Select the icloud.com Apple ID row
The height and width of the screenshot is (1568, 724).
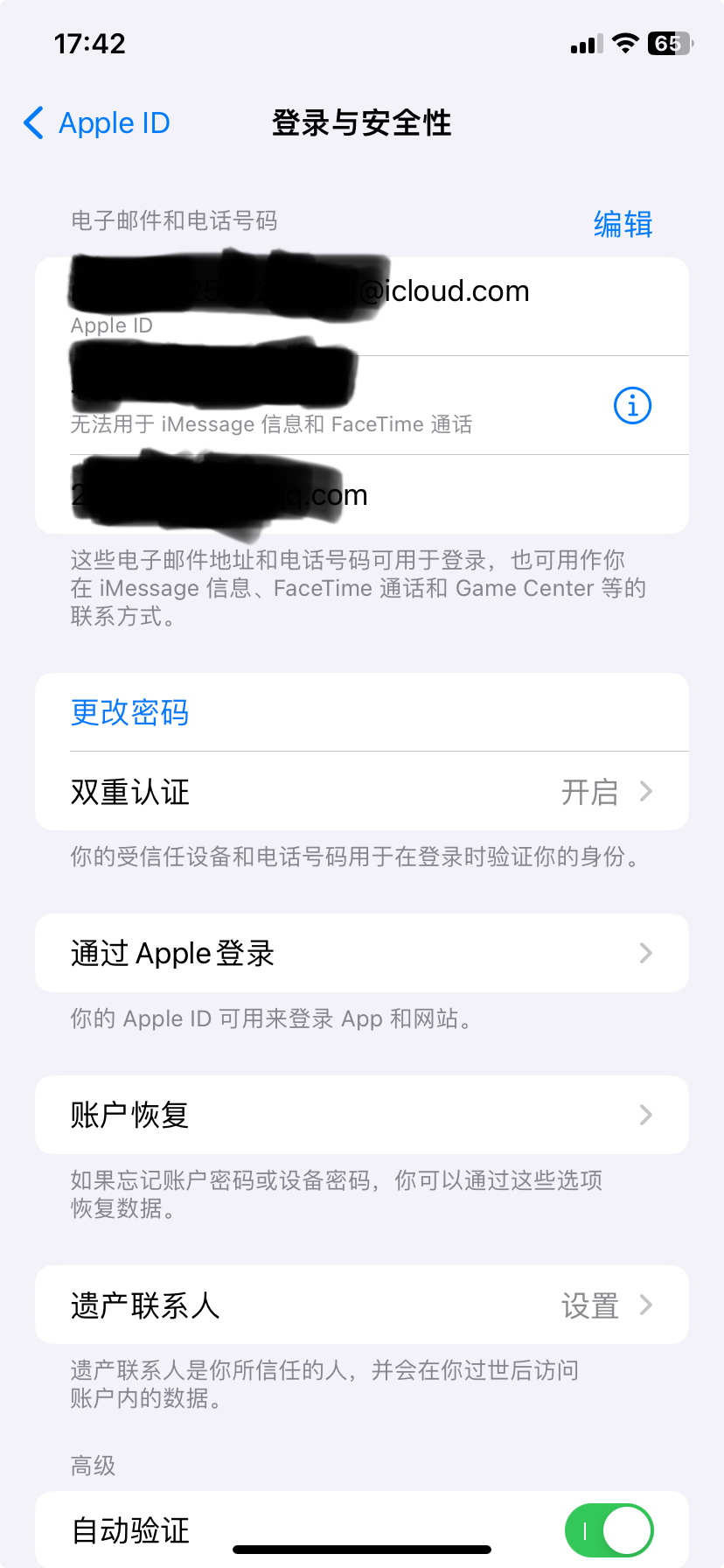[362, 306]
